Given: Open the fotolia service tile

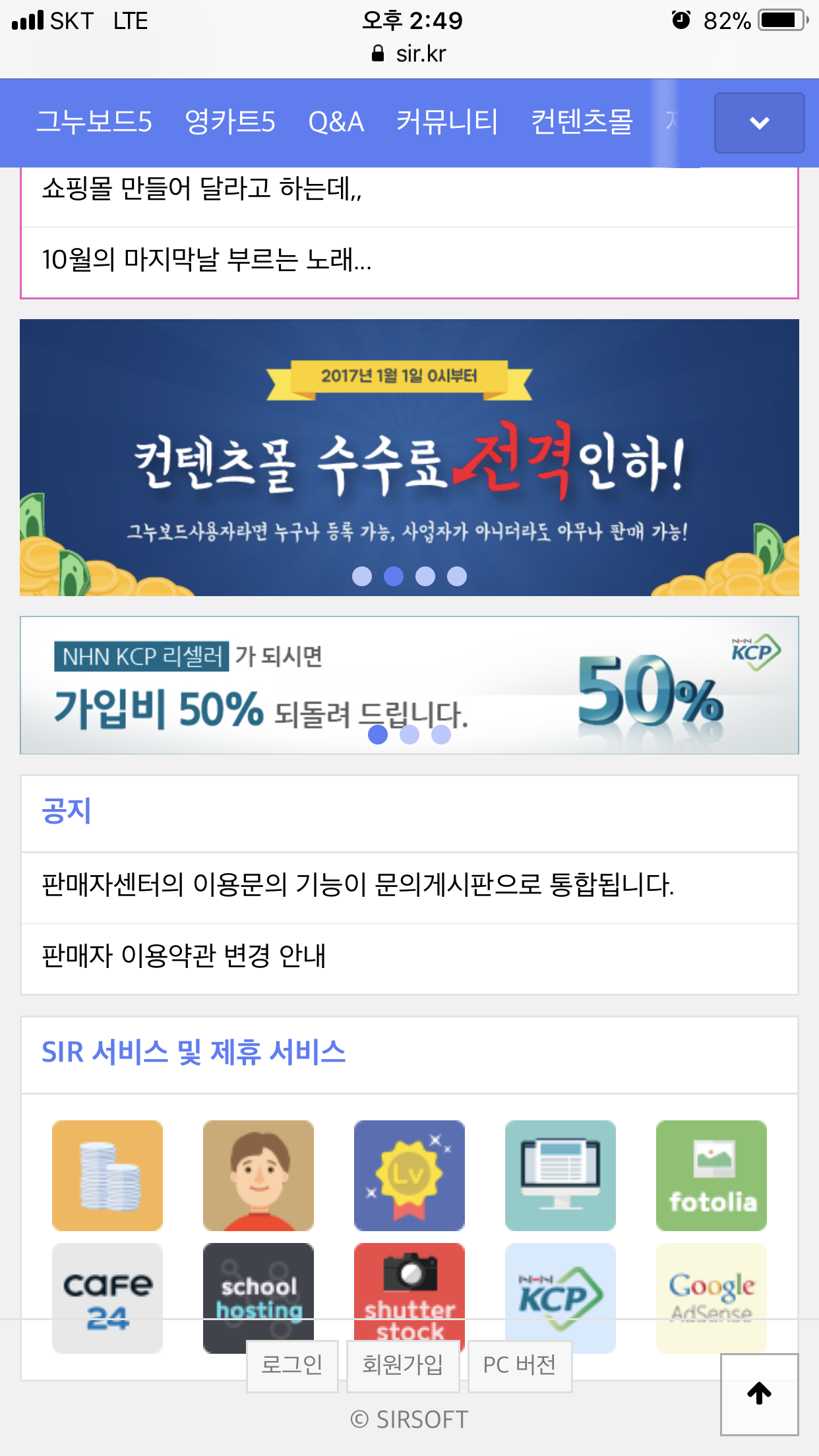Looking at the screenshot, I should click(711, 1175).
